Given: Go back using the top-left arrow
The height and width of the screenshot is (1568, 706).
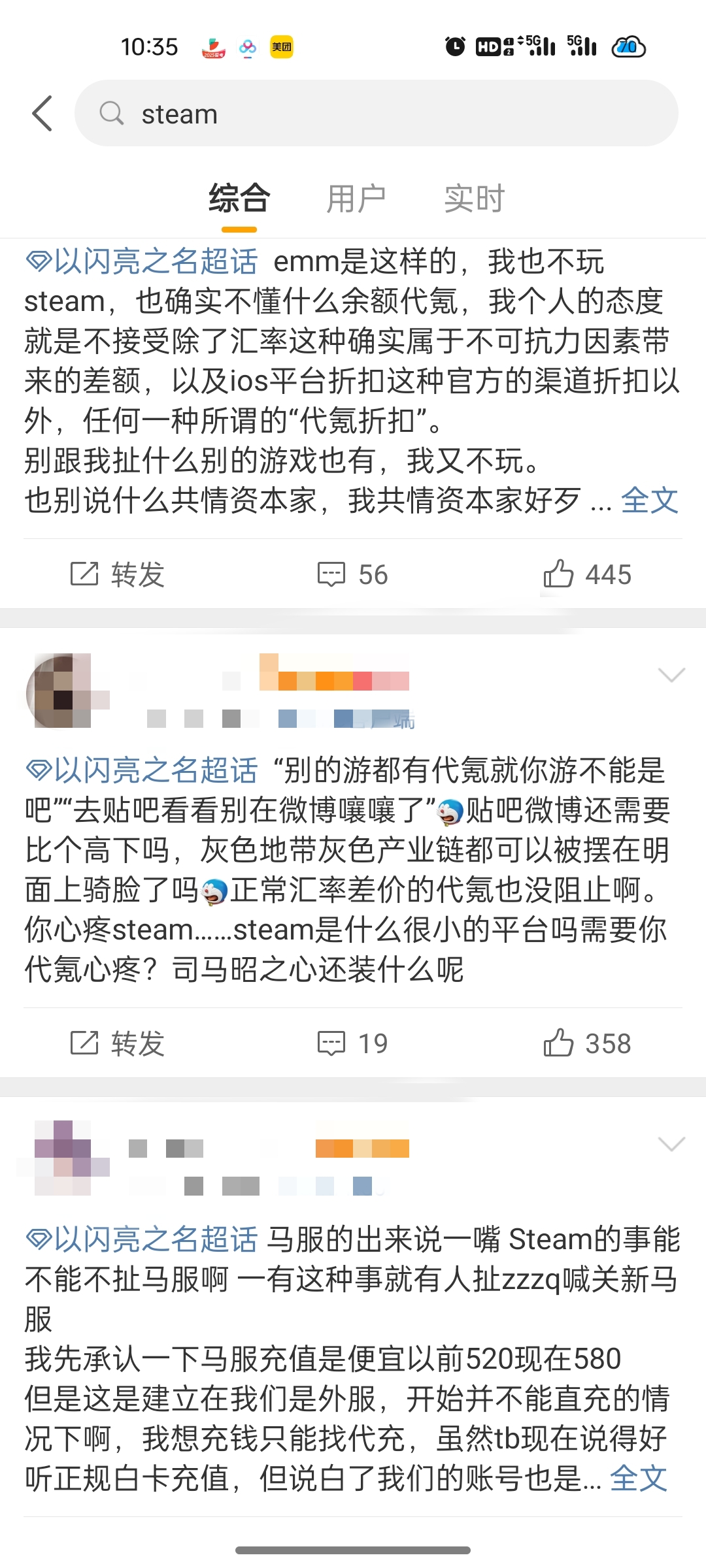Looking at the screenshot, I should tap(42, 114).
